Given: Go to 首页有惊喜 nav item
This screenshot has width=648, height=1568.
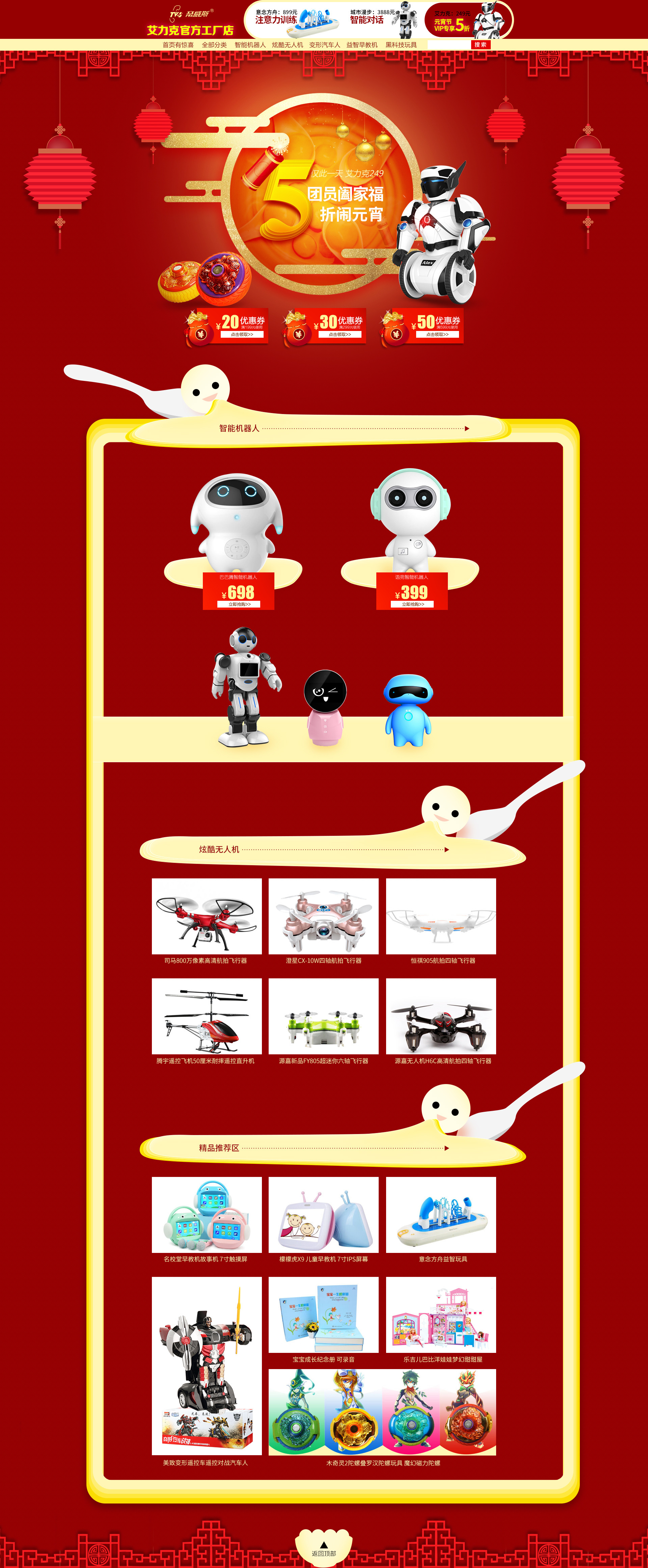Looking at the screenshot, I should (178, 45).
